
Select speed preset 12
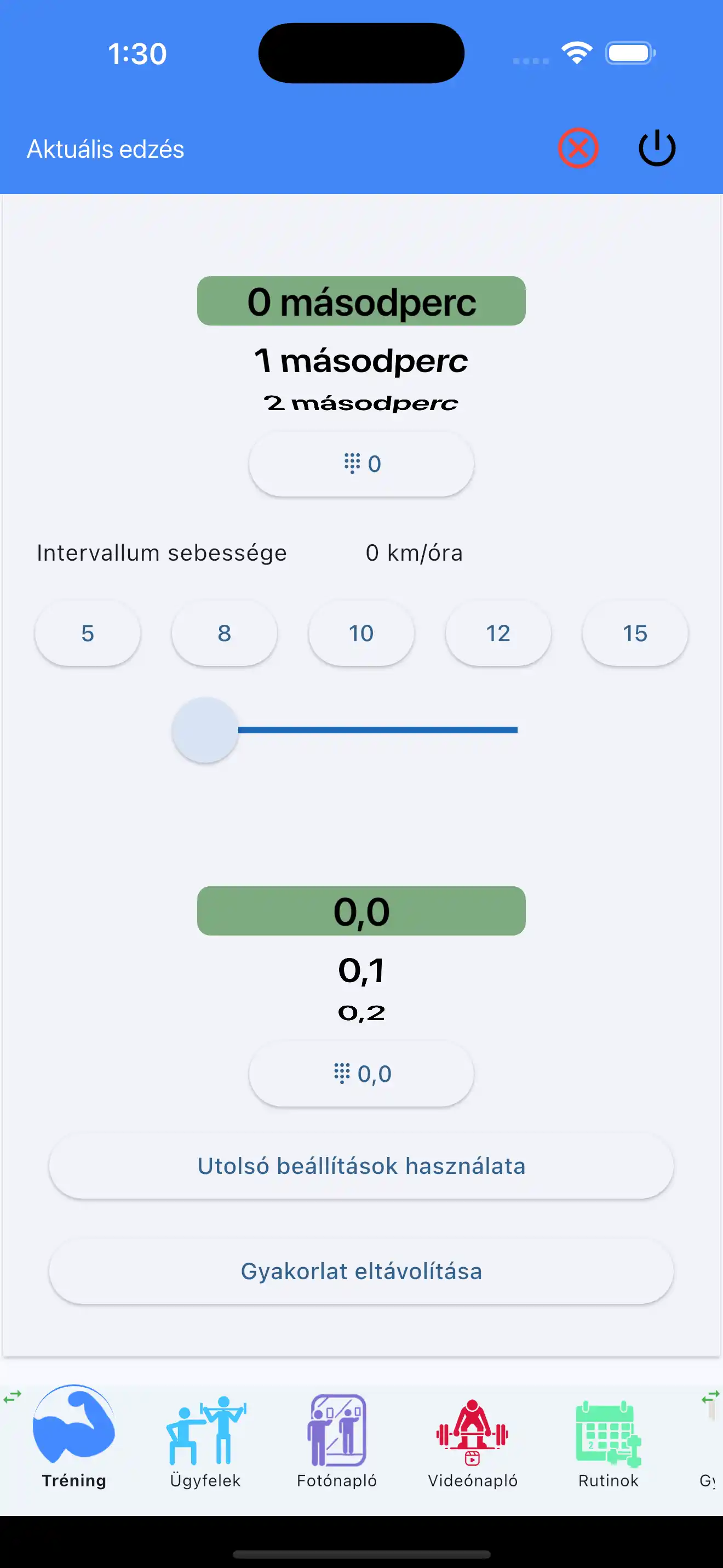498,633
